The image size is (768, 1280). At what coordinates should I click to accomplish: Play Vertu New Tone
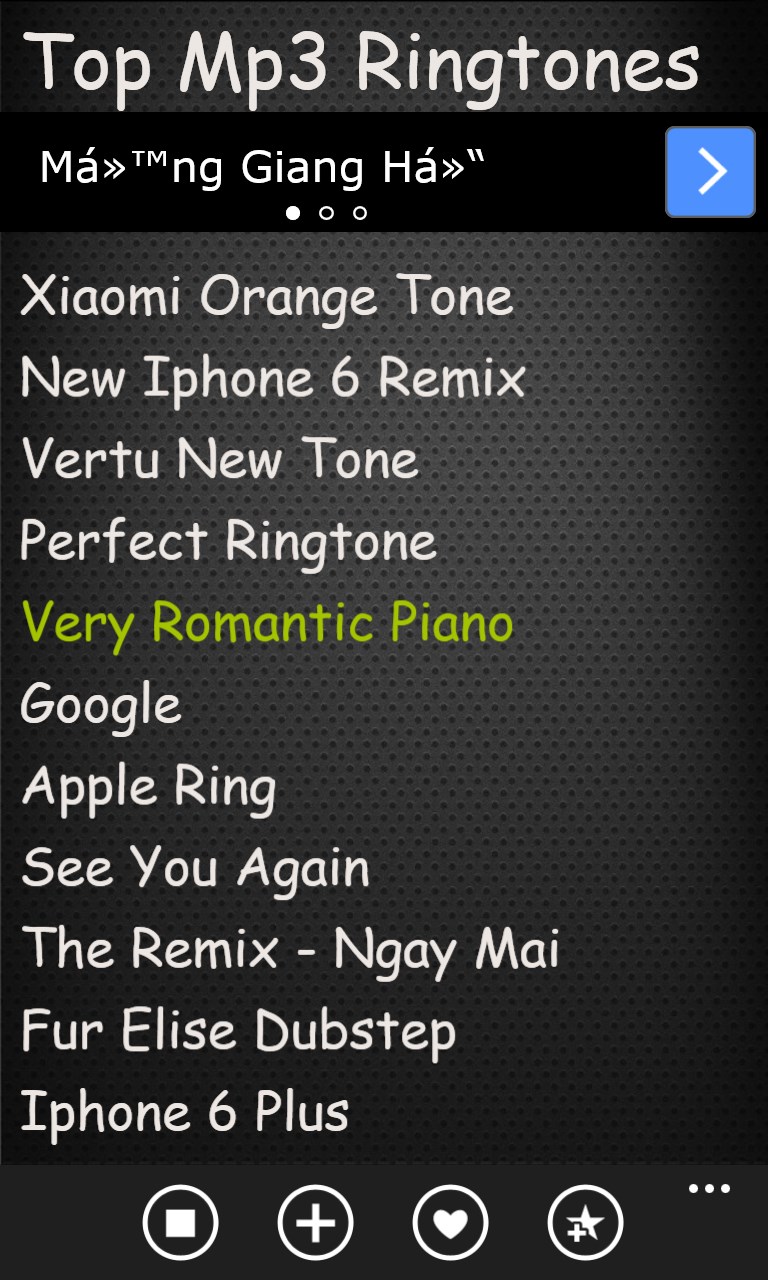tap(220, 460)
